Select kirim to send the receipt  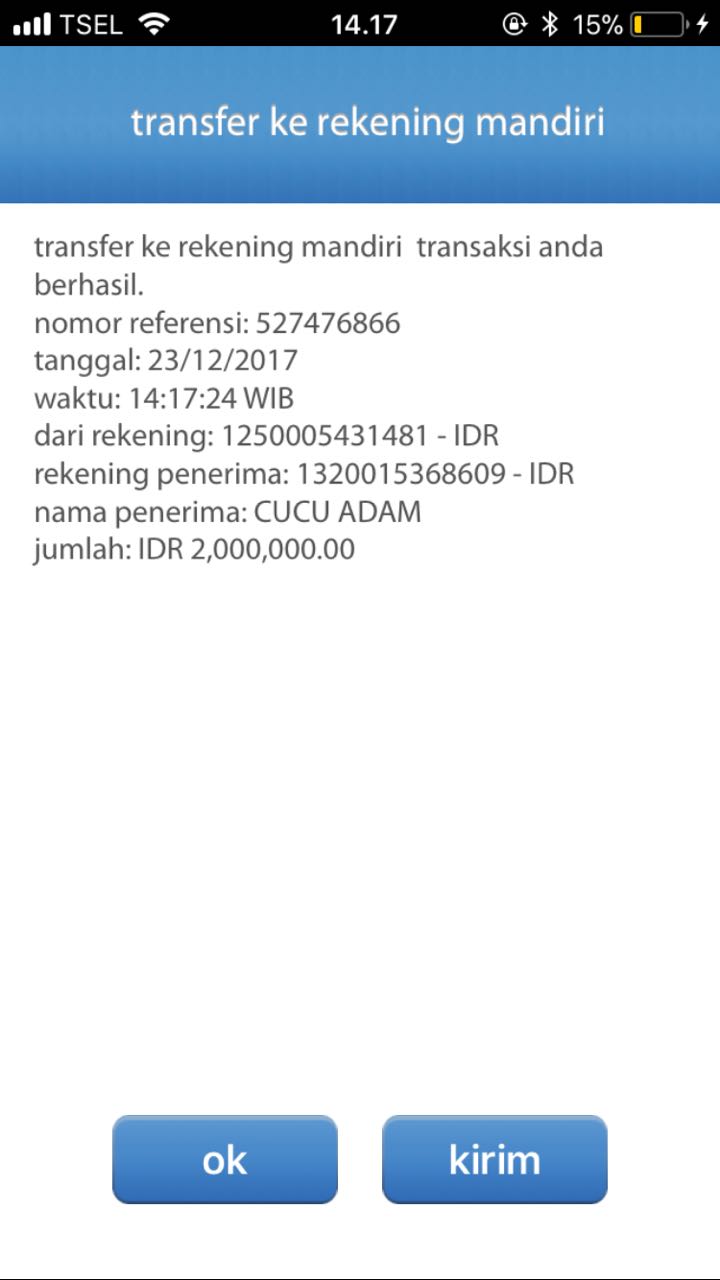coord(494,1159)
